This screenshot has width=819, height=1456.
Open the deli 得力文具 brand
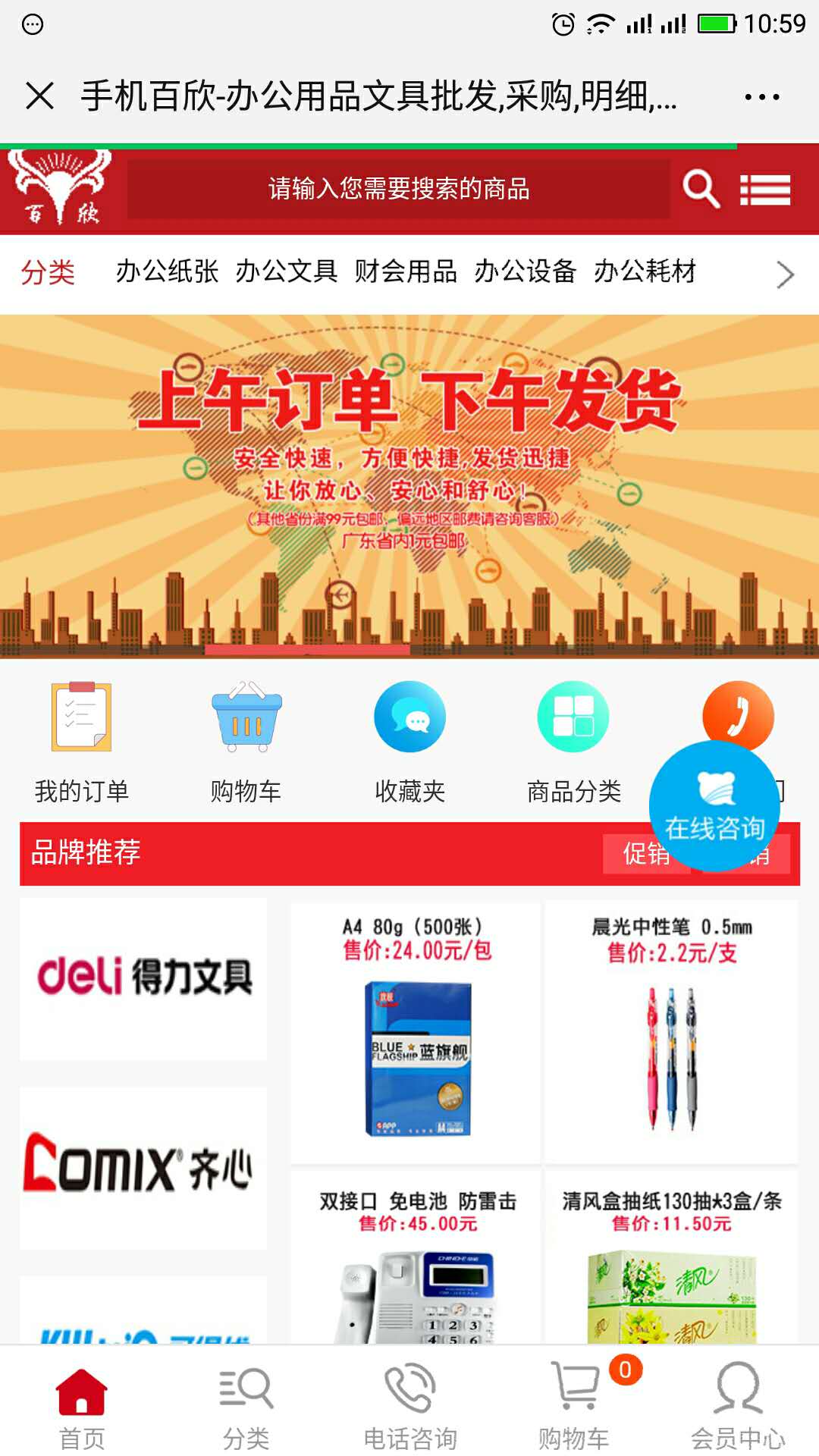click(144, 977)
